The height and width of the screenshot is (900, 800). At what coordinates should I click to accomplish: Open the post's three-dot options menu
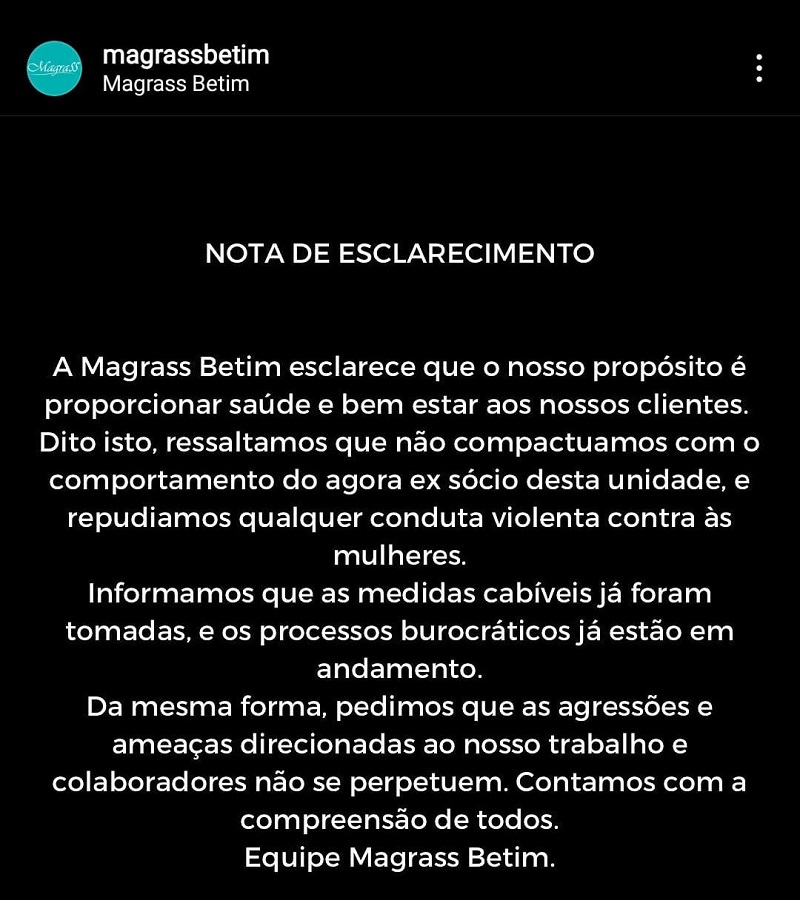pos(759,68)
